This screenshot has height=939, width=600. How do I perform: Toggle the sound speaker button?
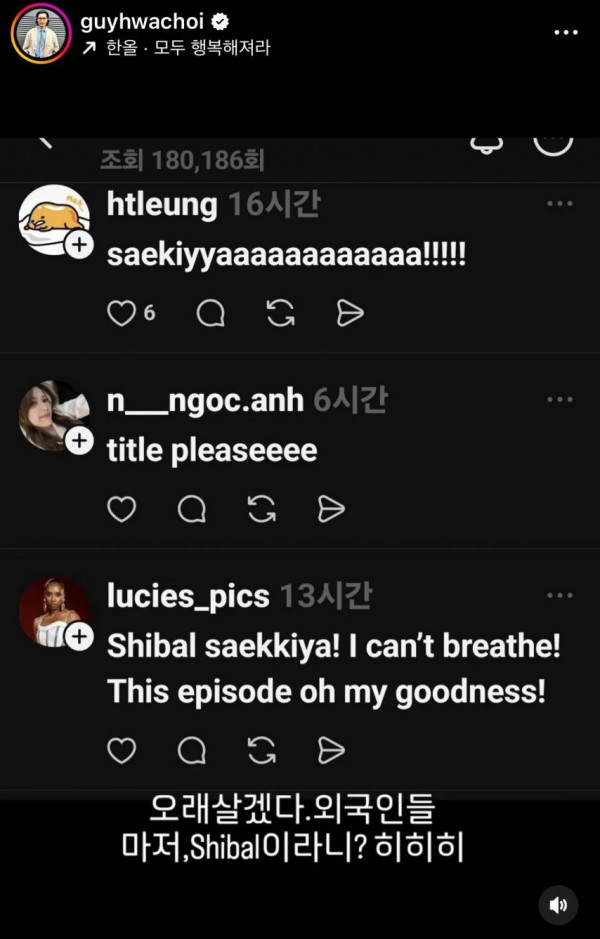pyautogui.click(x=558, y=905)
